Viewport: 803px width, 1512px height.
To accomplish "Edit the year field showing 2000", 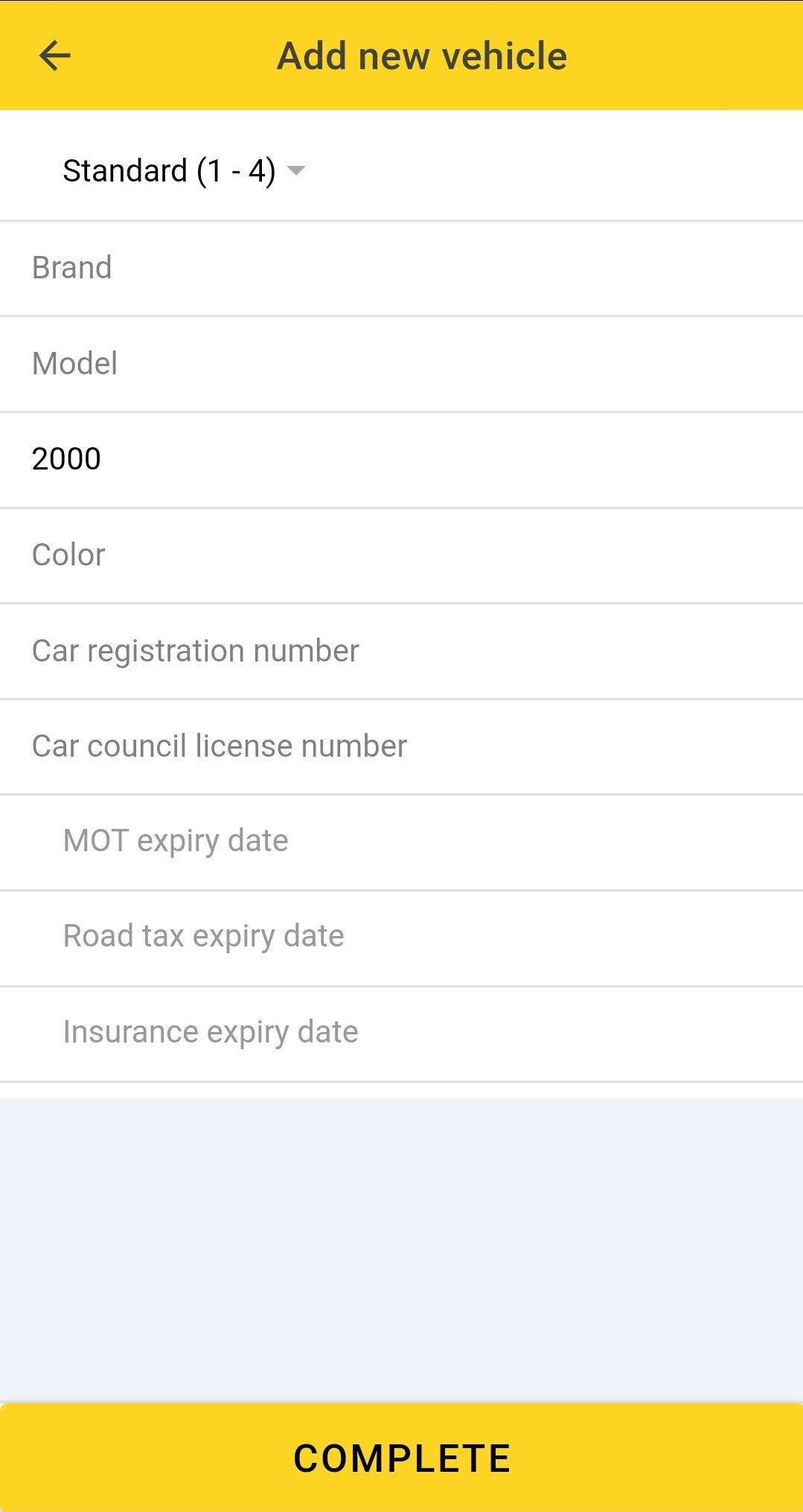I will pos(401,459).
